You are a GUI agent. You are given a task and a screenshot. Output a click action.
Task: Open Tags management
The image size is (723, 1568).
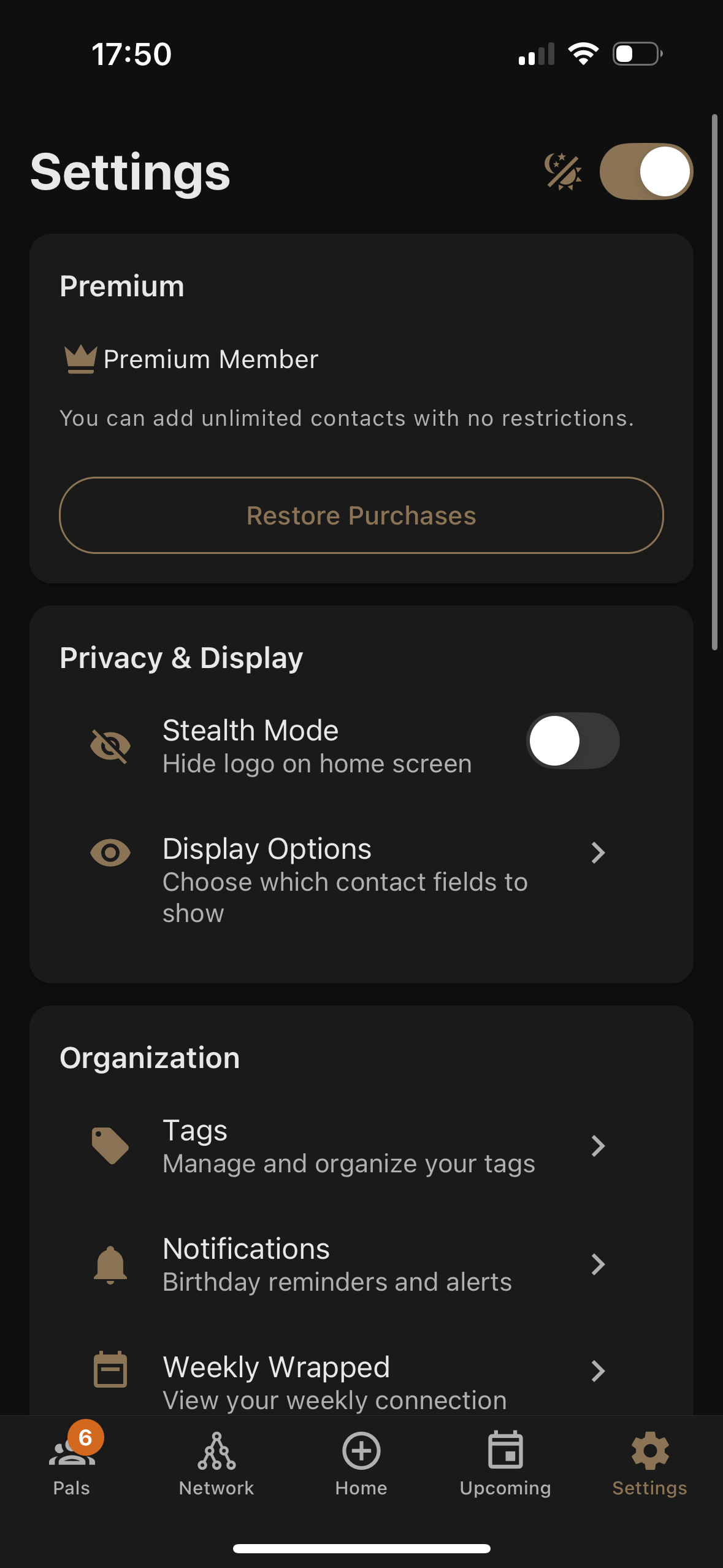point(361,1146)
